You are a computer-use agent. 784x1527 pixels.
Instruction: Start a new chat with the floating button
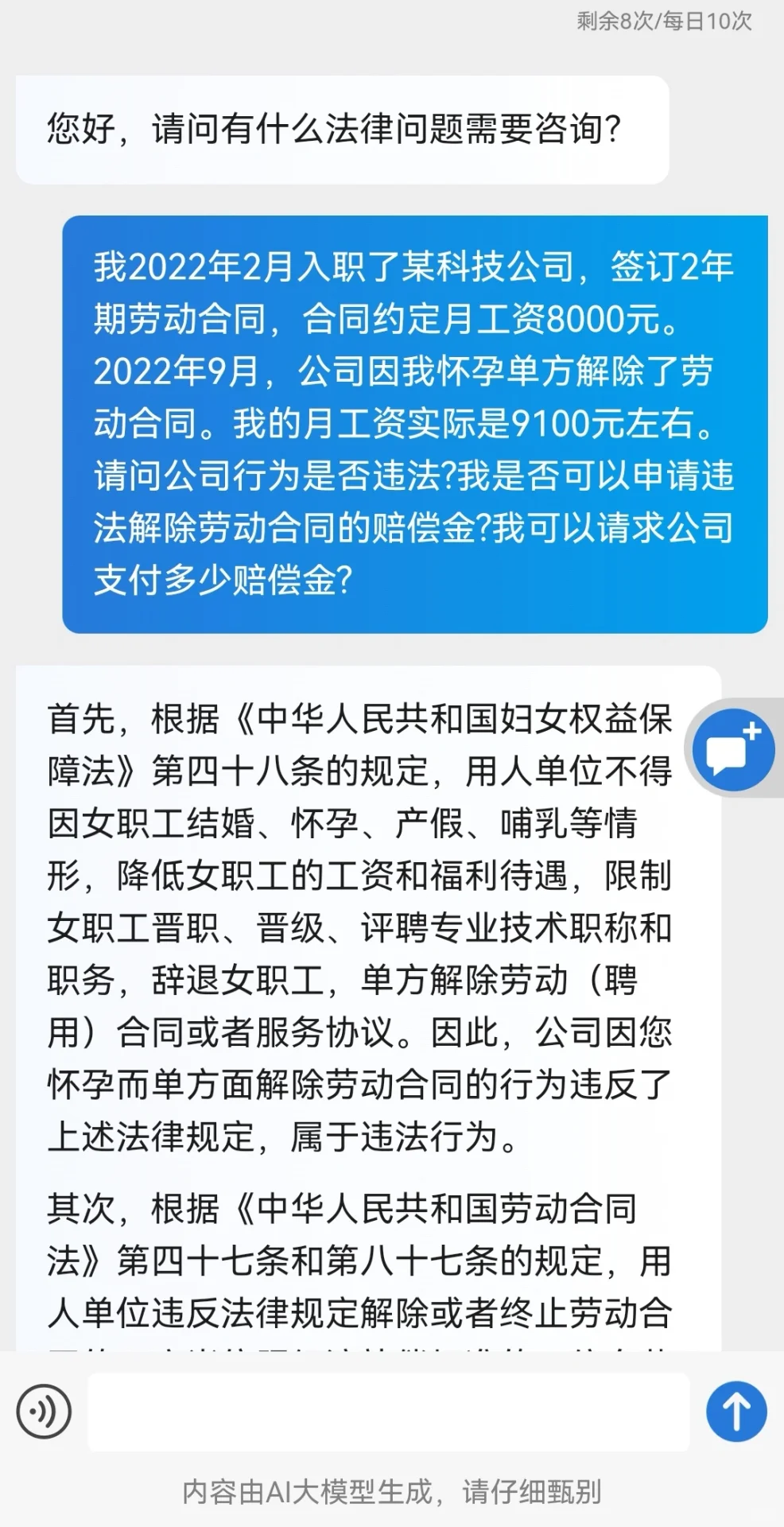tap(733, 750)
